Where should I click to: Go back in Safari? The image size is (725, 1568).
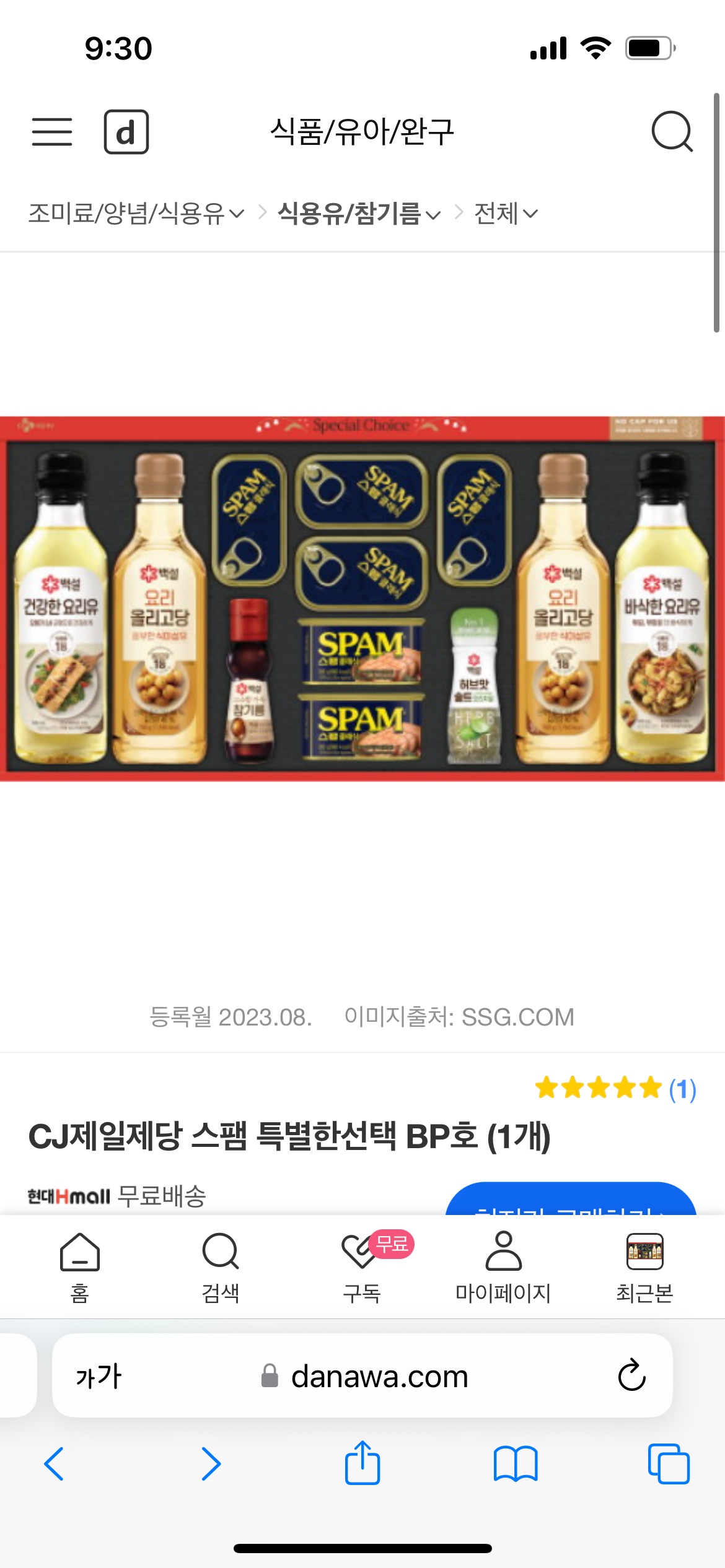pyautogui.click(x=55, y=1463)
